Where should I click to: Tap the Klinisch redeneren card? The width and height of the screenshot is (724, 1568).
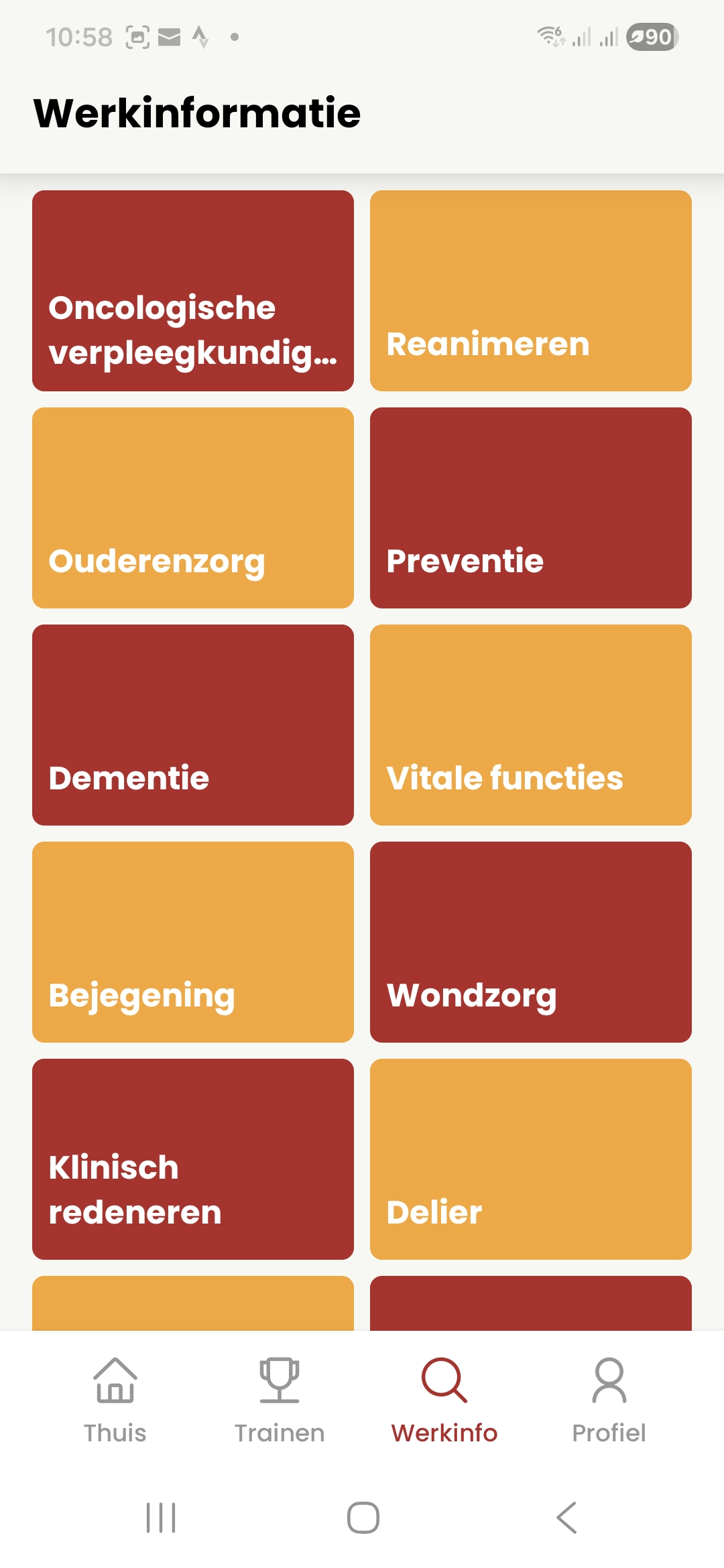click(193, 1159)
